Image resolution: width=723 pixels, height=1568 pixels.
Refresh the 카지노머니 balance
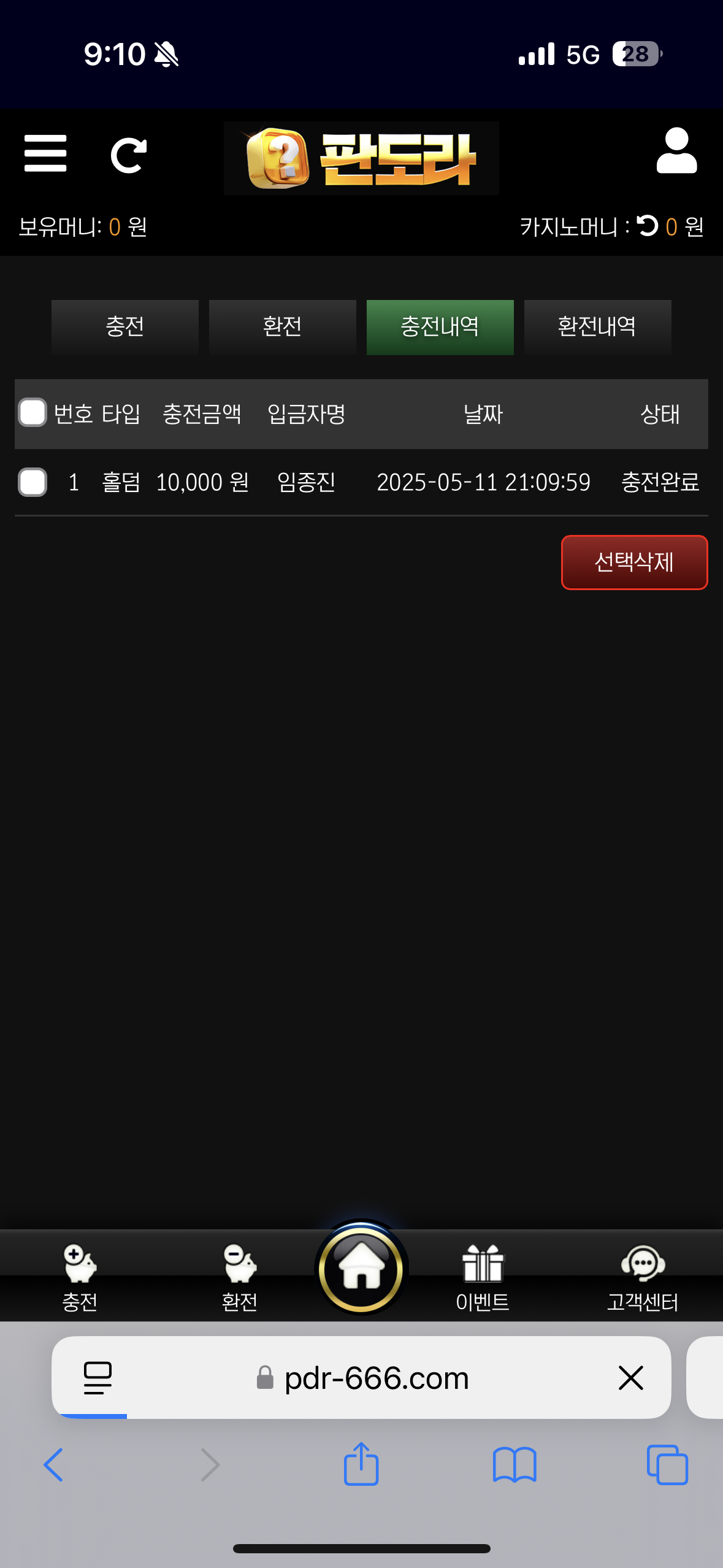pyautogui.click(x=647, y=226)
